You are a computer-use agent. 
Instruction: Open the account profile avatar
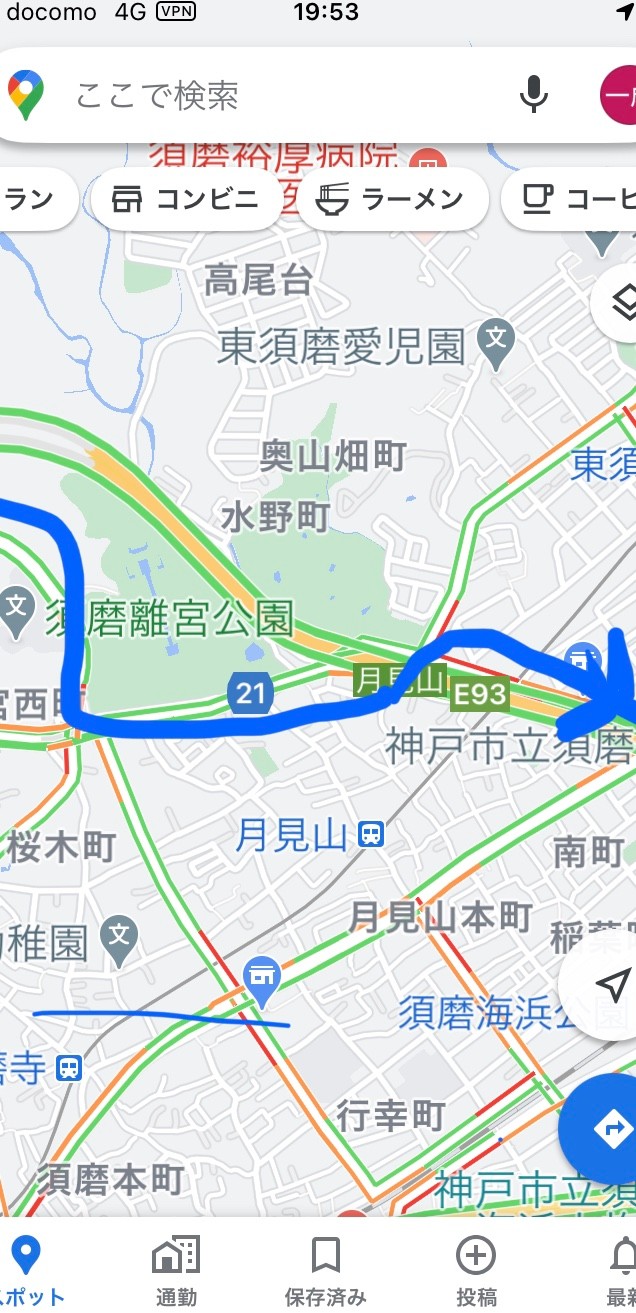coord(619,96)
